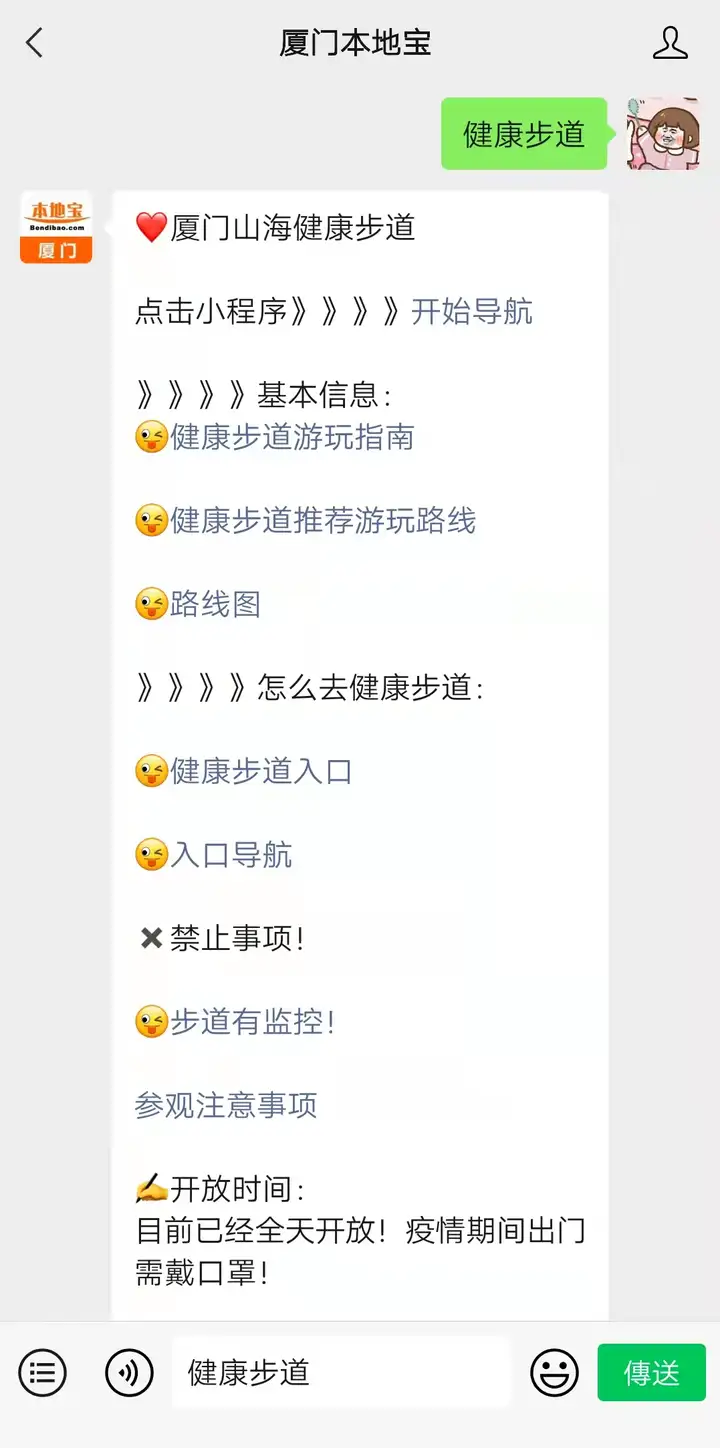Open the 开始导航 link
This screenshot has height=1448, width=720.
pos(472,312)
